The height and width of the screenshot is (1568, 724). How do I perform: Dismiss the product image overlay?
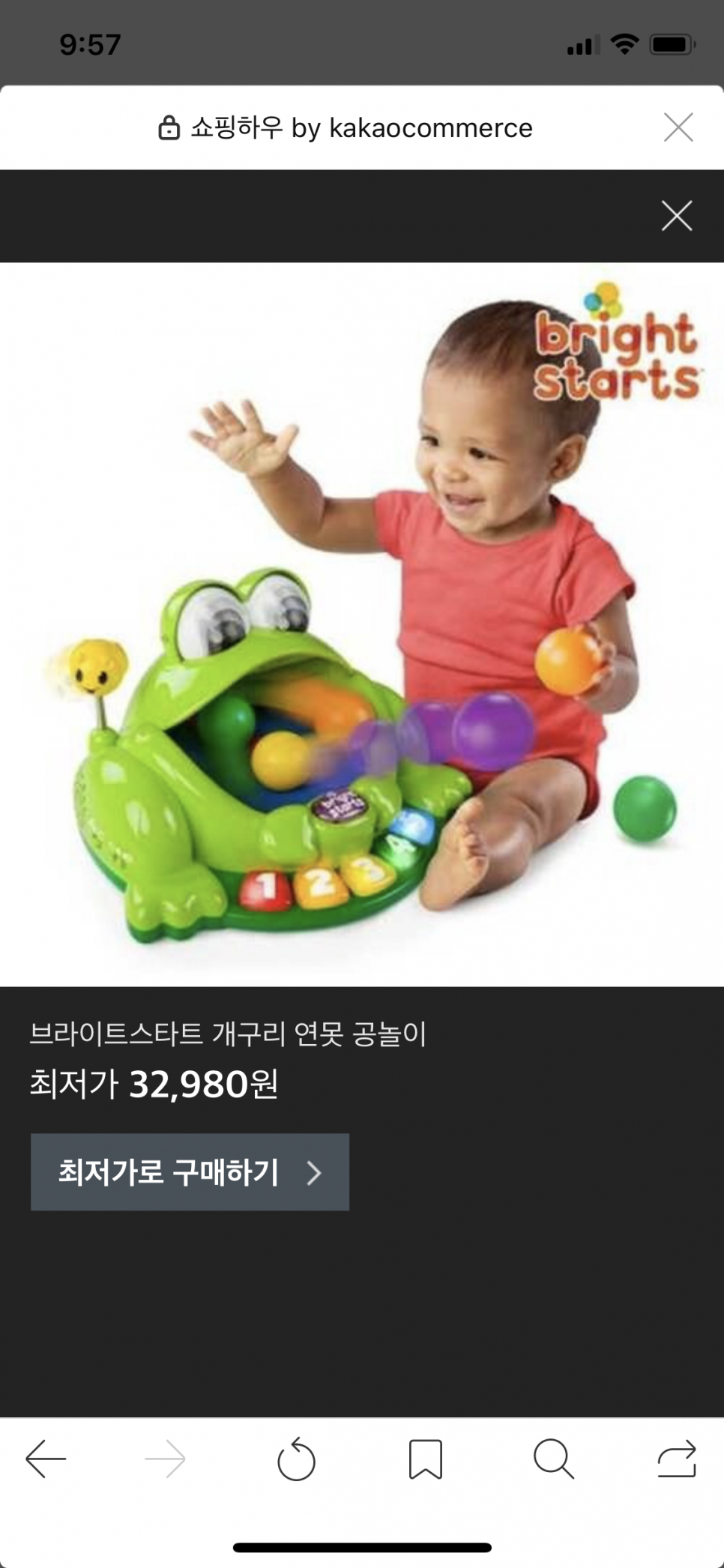tap(677, 216)
